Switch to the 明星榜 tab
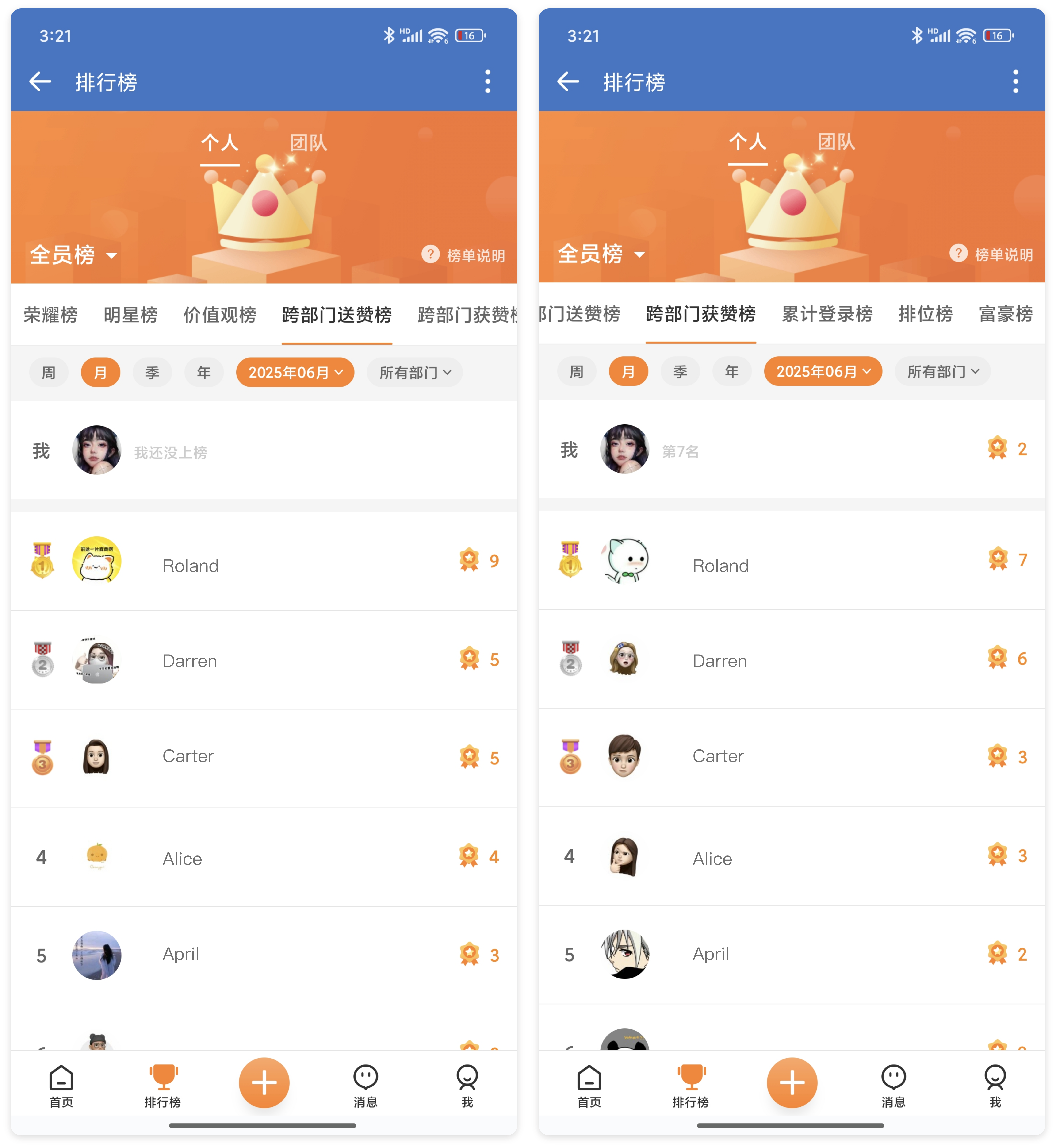The height and width of the screenshot is (1148, 1056). tap(130, 314)
